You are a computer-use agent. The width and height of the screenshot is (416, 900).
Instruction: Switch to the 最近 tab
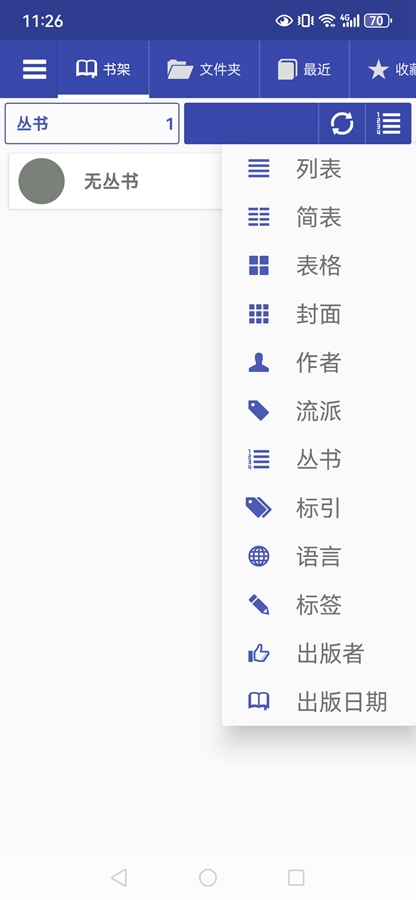click(x=304, y=69)
